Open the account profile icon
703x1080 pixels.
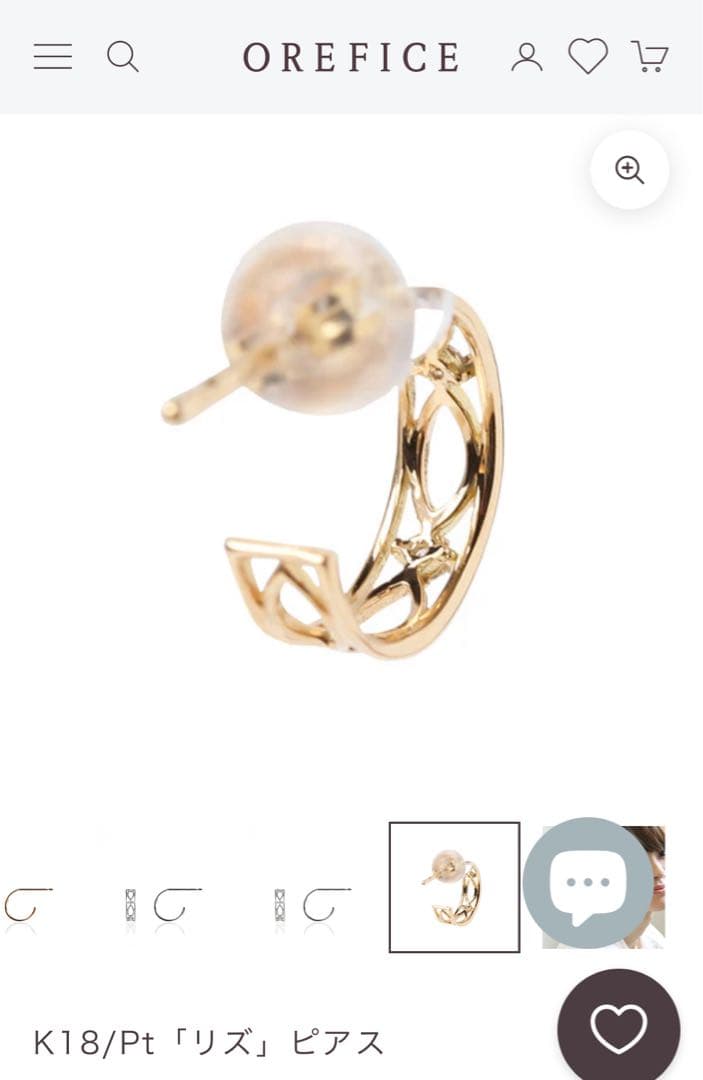point(526,57)
